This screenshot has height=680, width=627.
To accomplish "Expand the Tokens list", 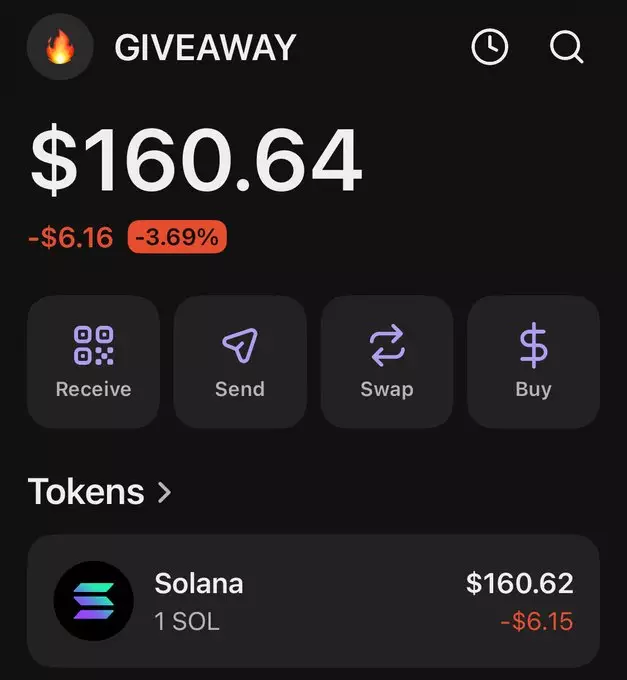I will point(100,492).
